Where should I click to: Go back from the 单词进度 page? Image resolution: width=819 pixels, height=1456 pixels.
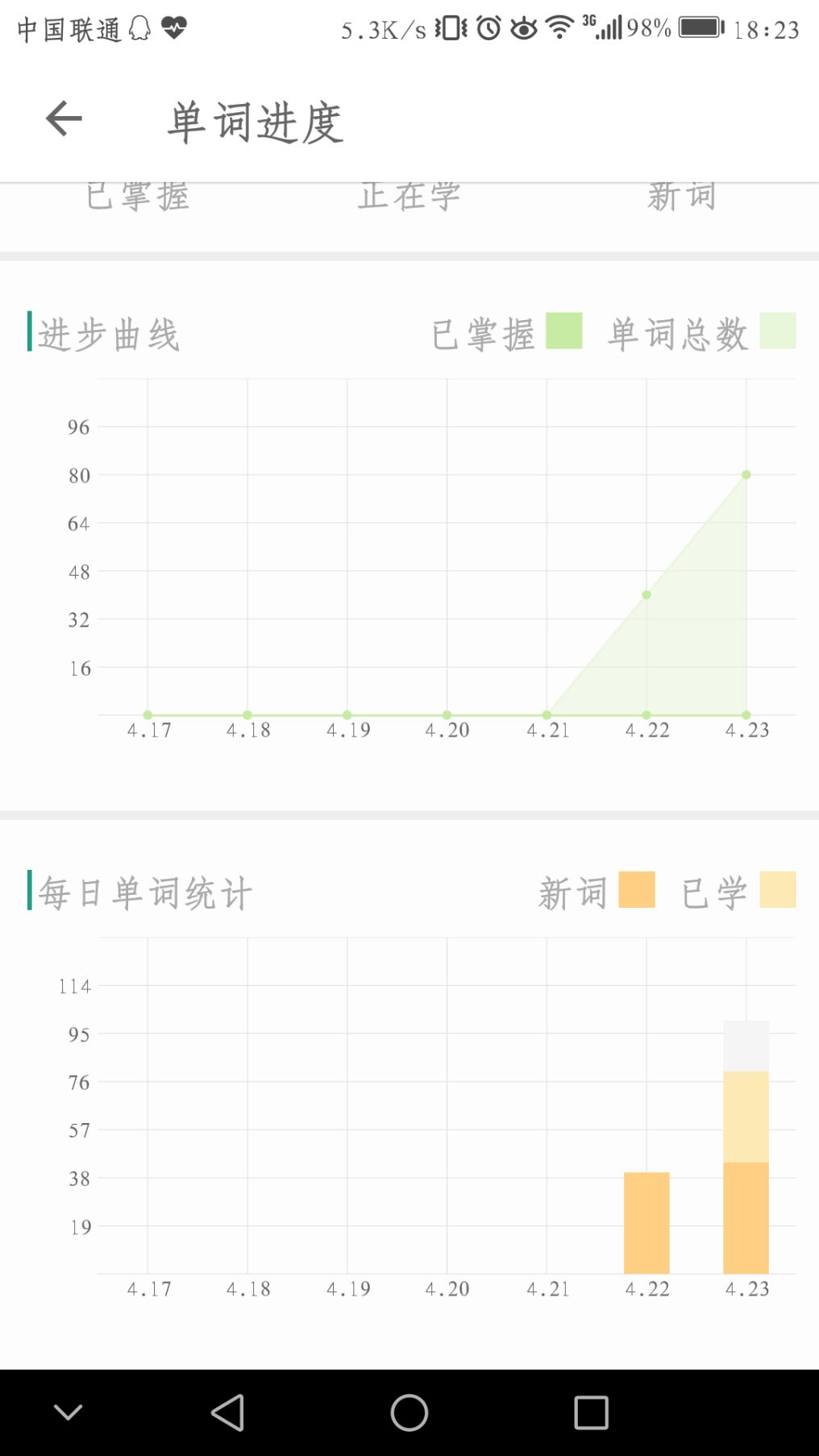[64, 119]
